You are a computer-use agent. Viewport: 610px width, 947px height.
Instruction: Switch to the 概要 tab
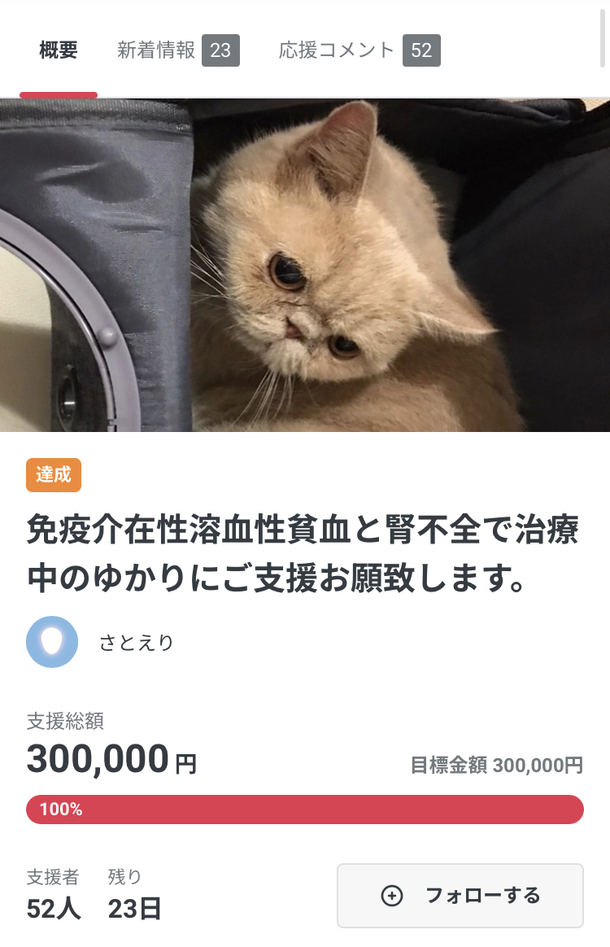[x=58, y=50]
